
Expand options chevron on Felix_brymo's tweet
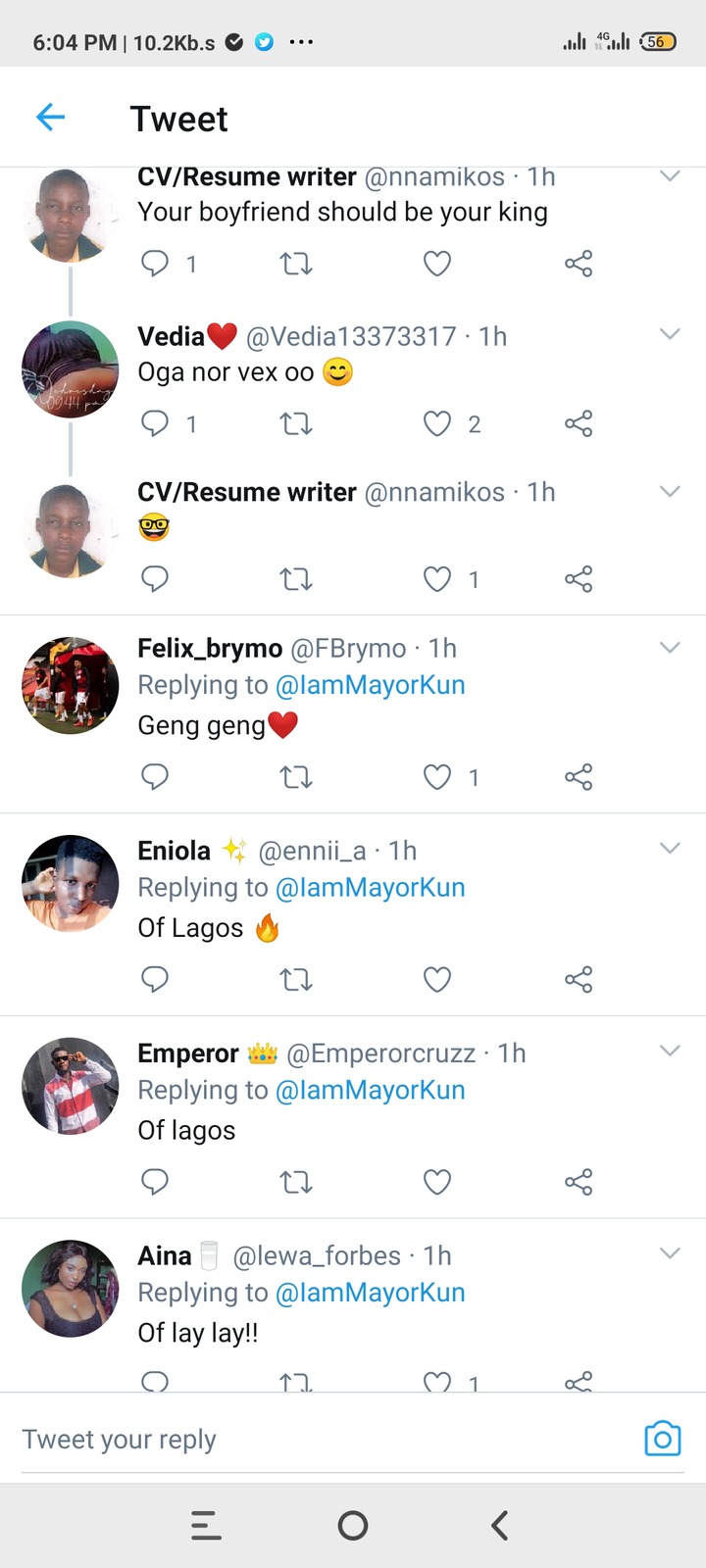670,647
